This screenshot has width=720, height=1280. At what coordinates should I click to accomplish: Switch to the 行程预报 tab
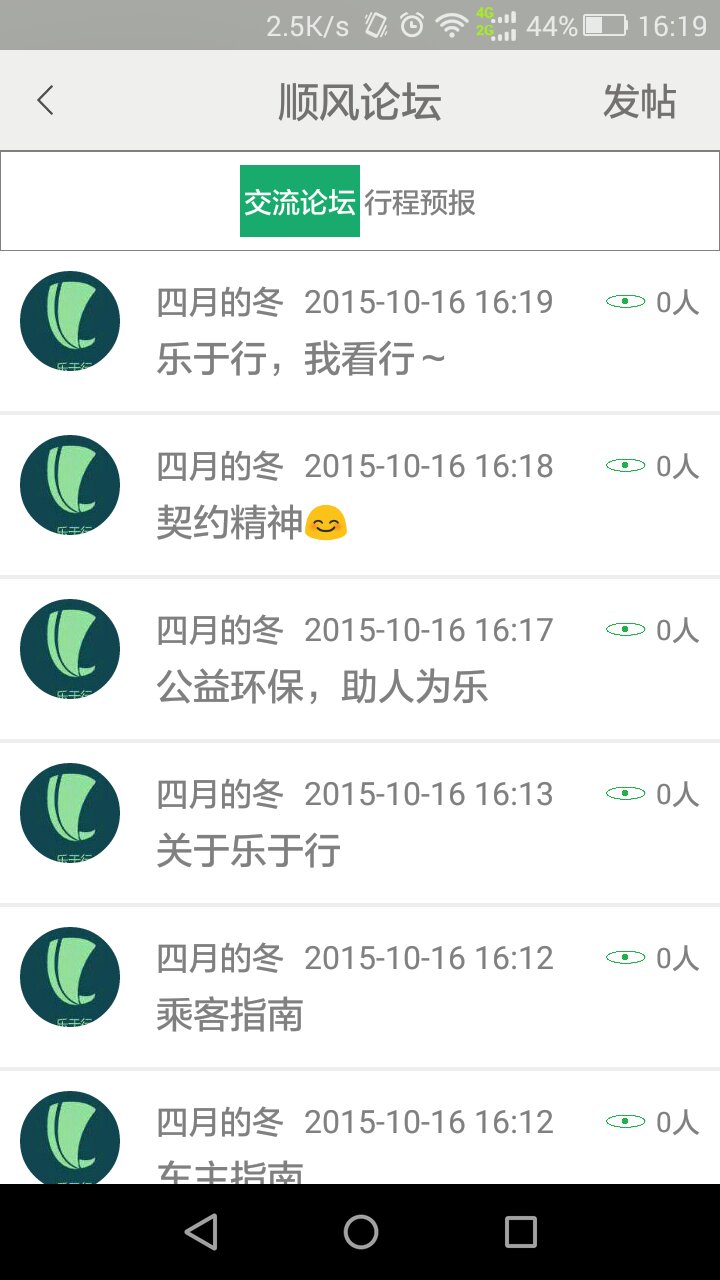[x=420, y=203]
